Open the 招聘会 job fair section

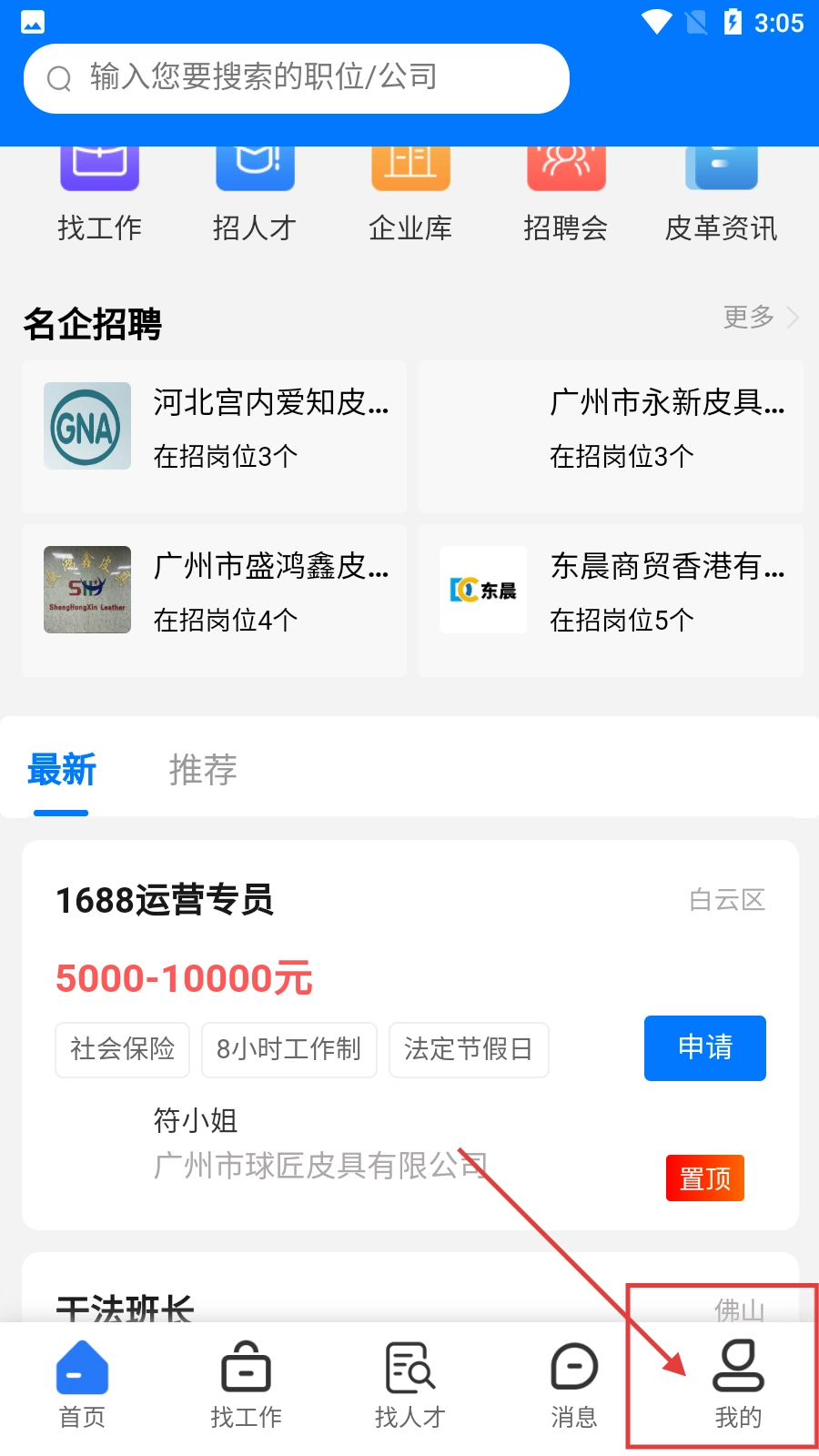pos(566,196)
